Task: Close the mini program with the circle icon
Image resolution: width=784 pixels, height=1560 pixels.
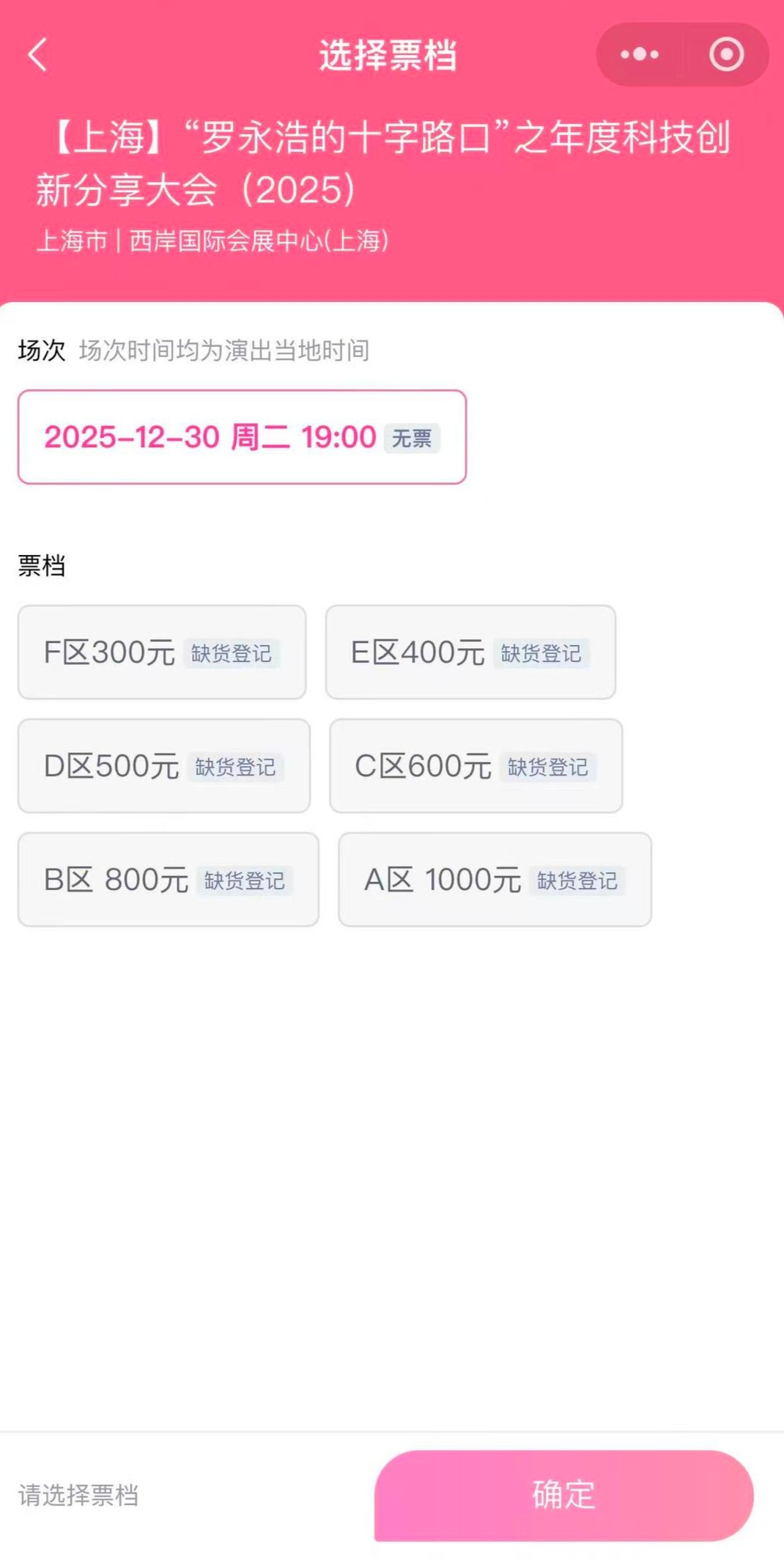Action: 726,54
